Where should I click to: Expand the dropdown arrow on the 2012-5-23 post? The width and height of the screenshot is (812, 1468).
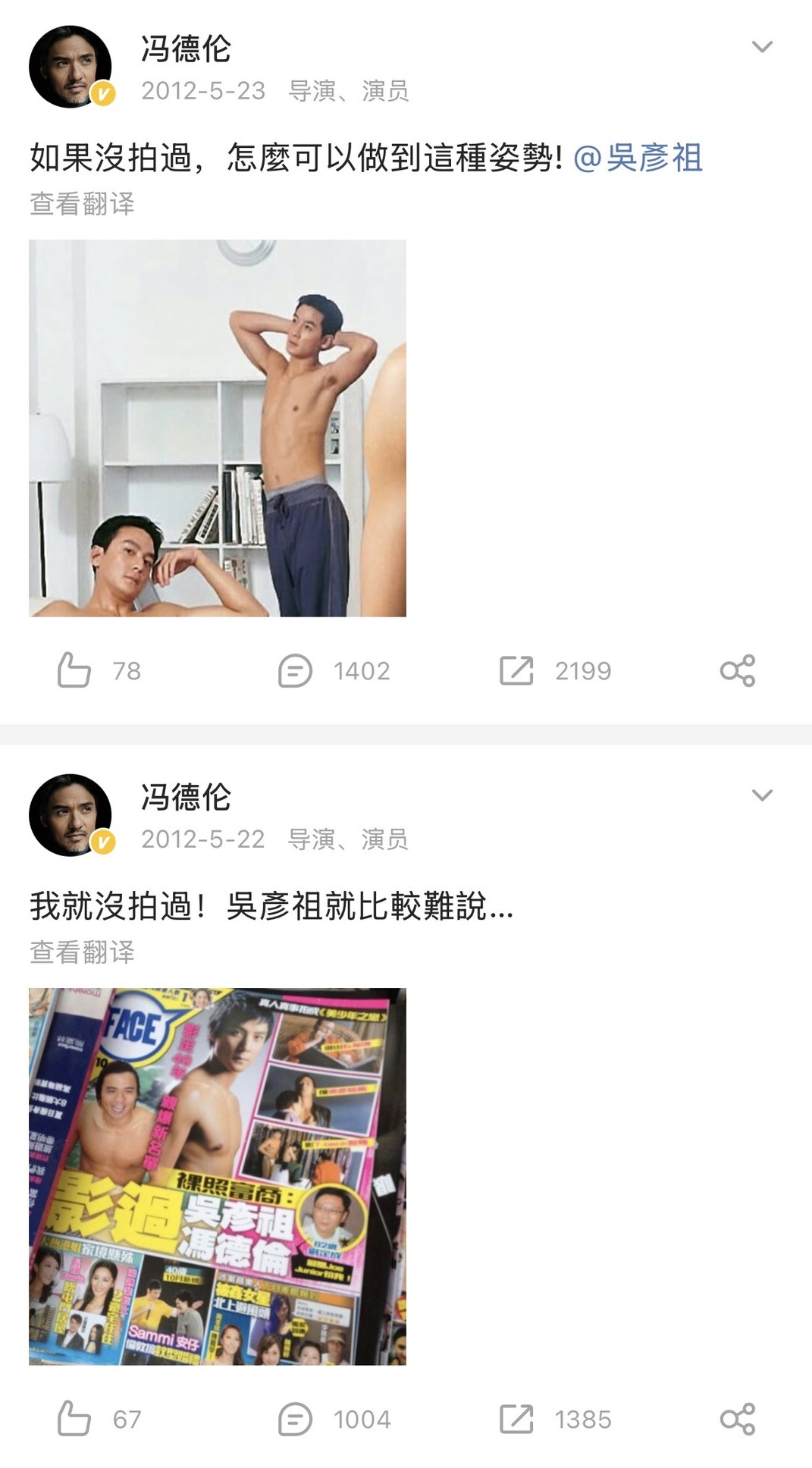click(x=761, y=47)
